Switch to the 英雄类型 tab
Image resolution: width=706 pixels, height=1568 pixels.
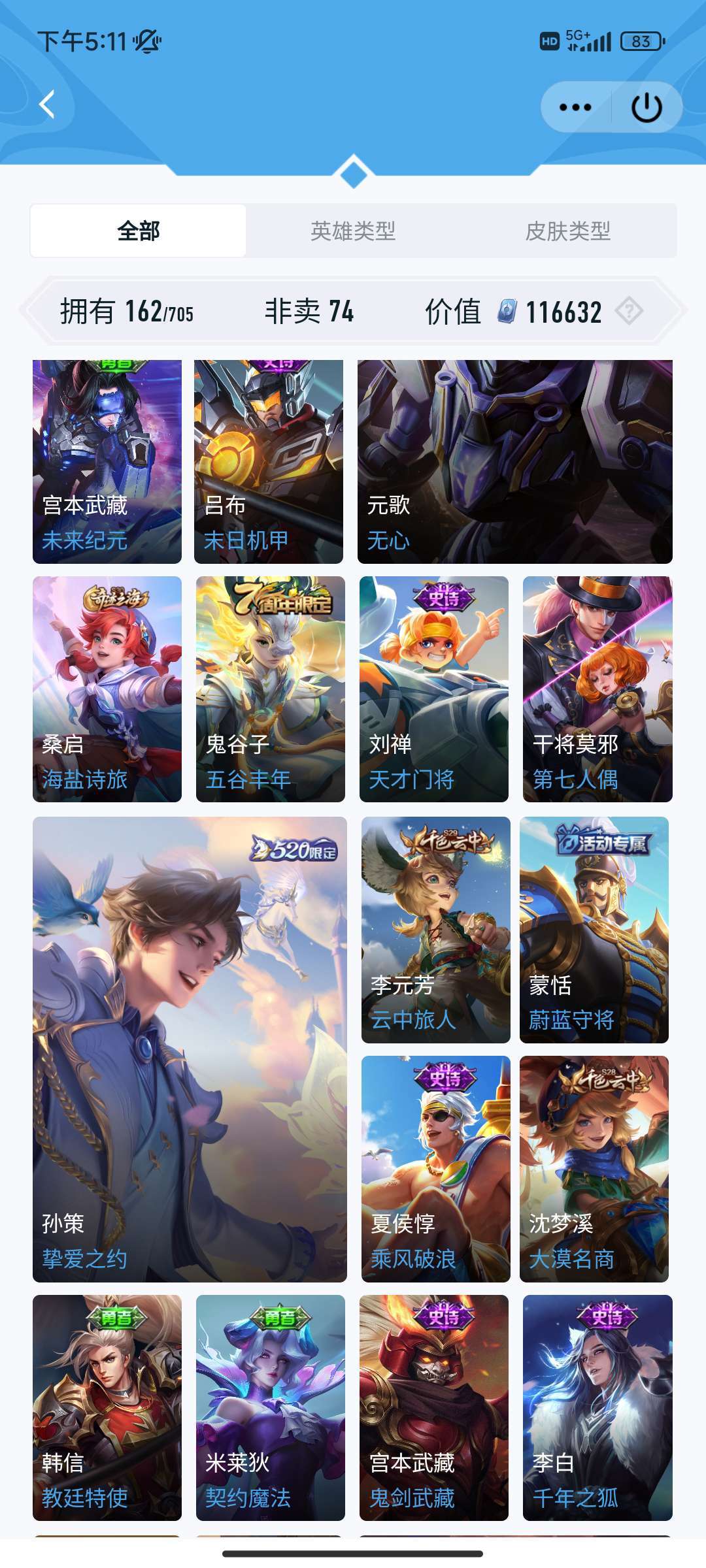coord(353,231)
